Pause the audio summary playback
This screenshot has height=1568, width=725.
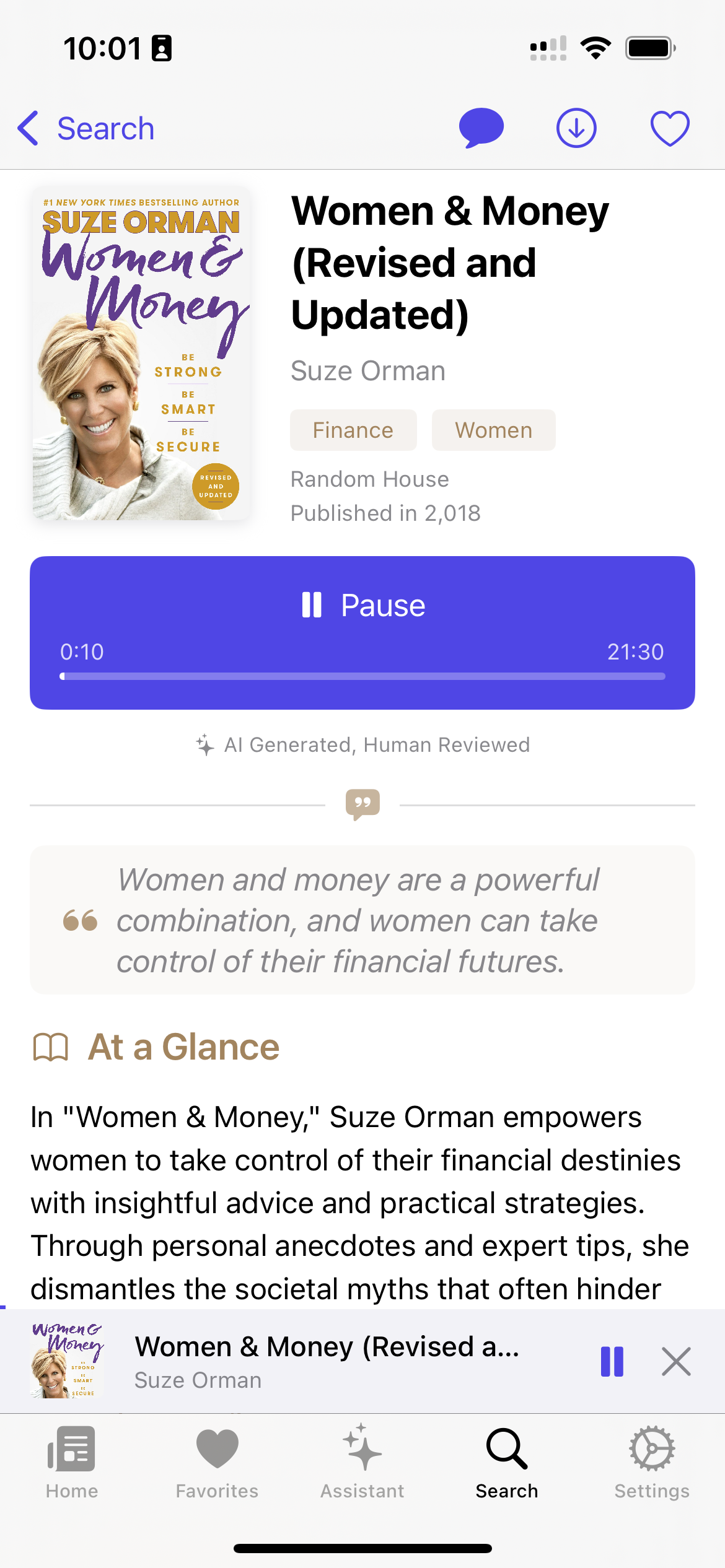pyautogui.click(x=362, y=605)
